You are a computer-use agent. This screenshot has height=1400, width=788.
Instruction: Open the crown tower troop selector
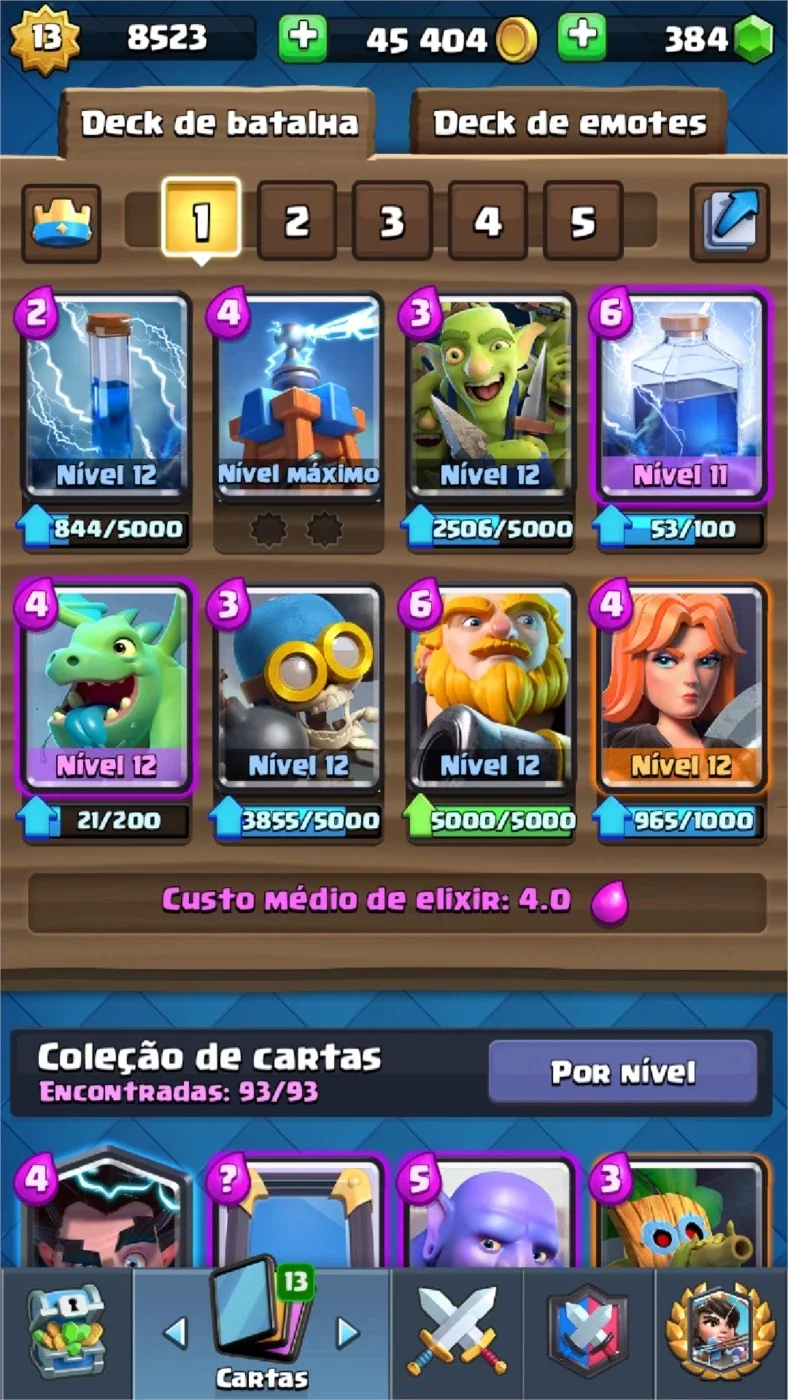(62, 222)
